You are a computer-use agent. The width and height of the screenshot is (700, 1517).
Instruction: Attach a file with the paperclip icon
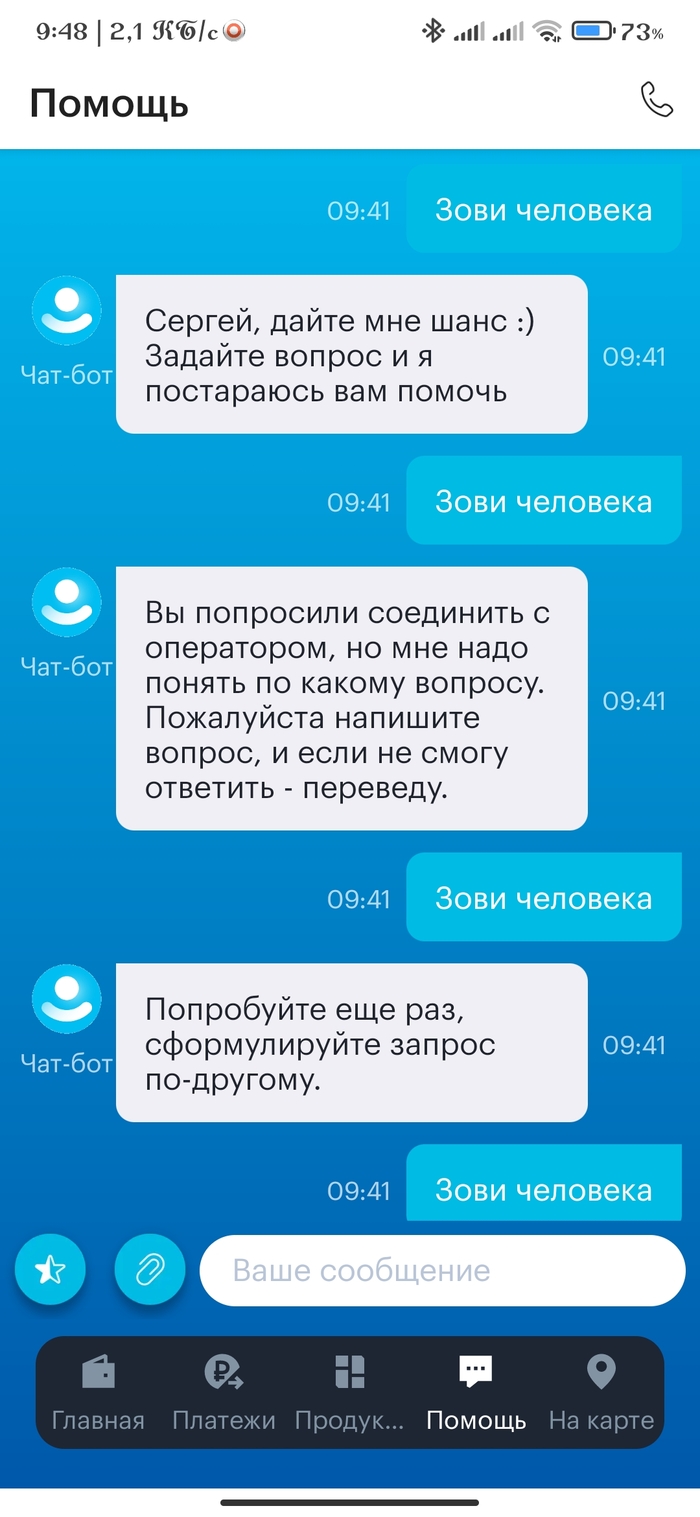click(x=150, y=1270)
